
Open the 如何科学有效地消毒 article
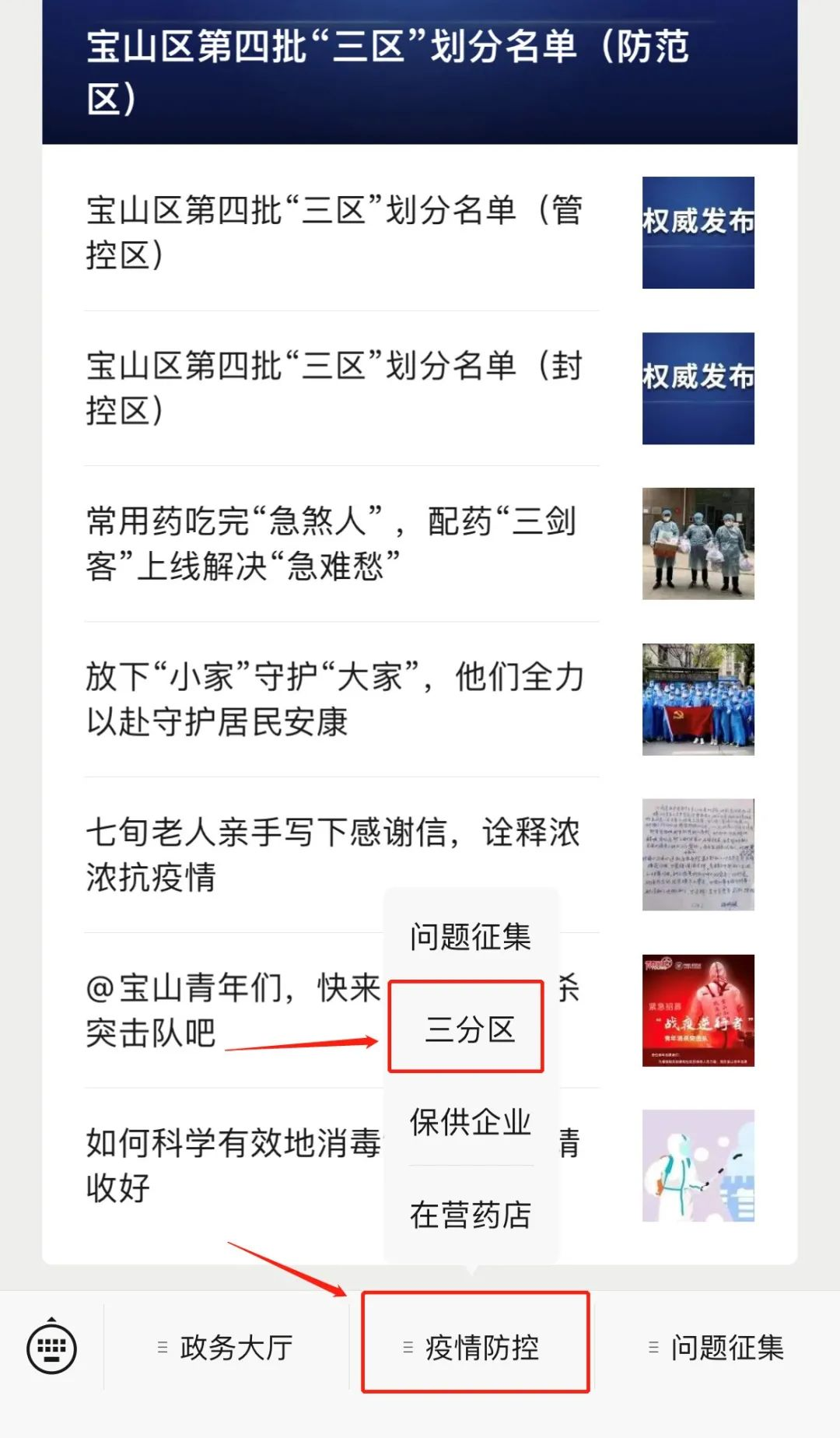pyautogui.click(x=233, y=1165)
